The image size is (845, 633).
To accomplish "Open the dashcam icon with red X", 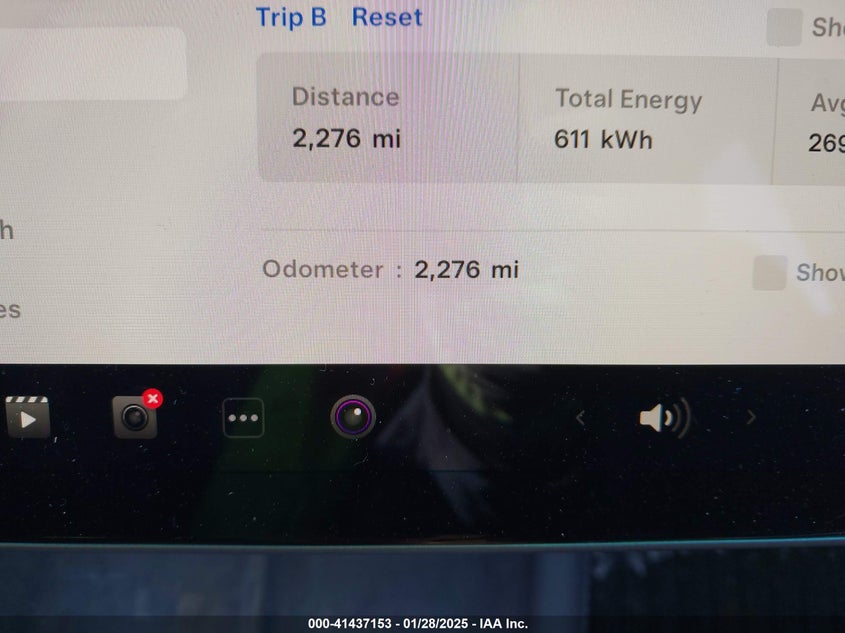I will pyautogui.click(x=135, y=417).
